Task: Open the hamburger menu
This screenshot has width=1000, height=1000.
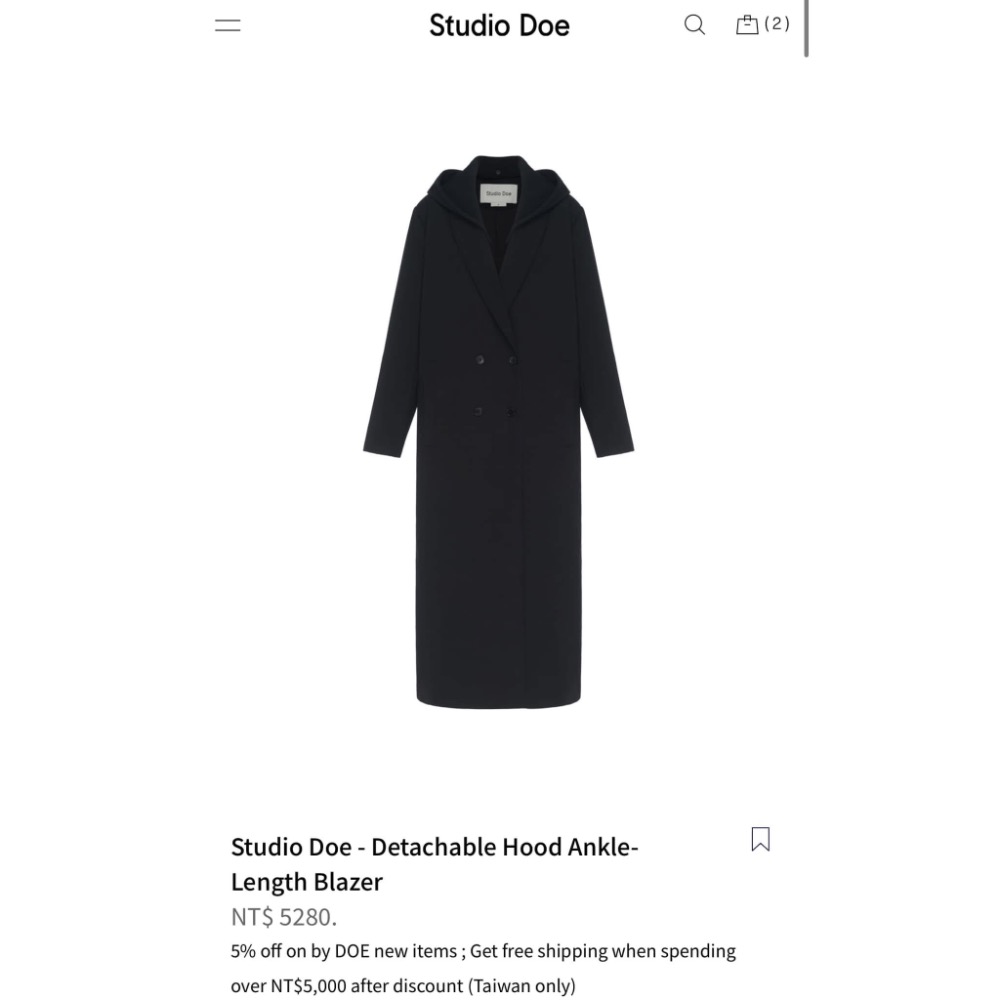Action: pyautogui.click(x=228, y=26)
